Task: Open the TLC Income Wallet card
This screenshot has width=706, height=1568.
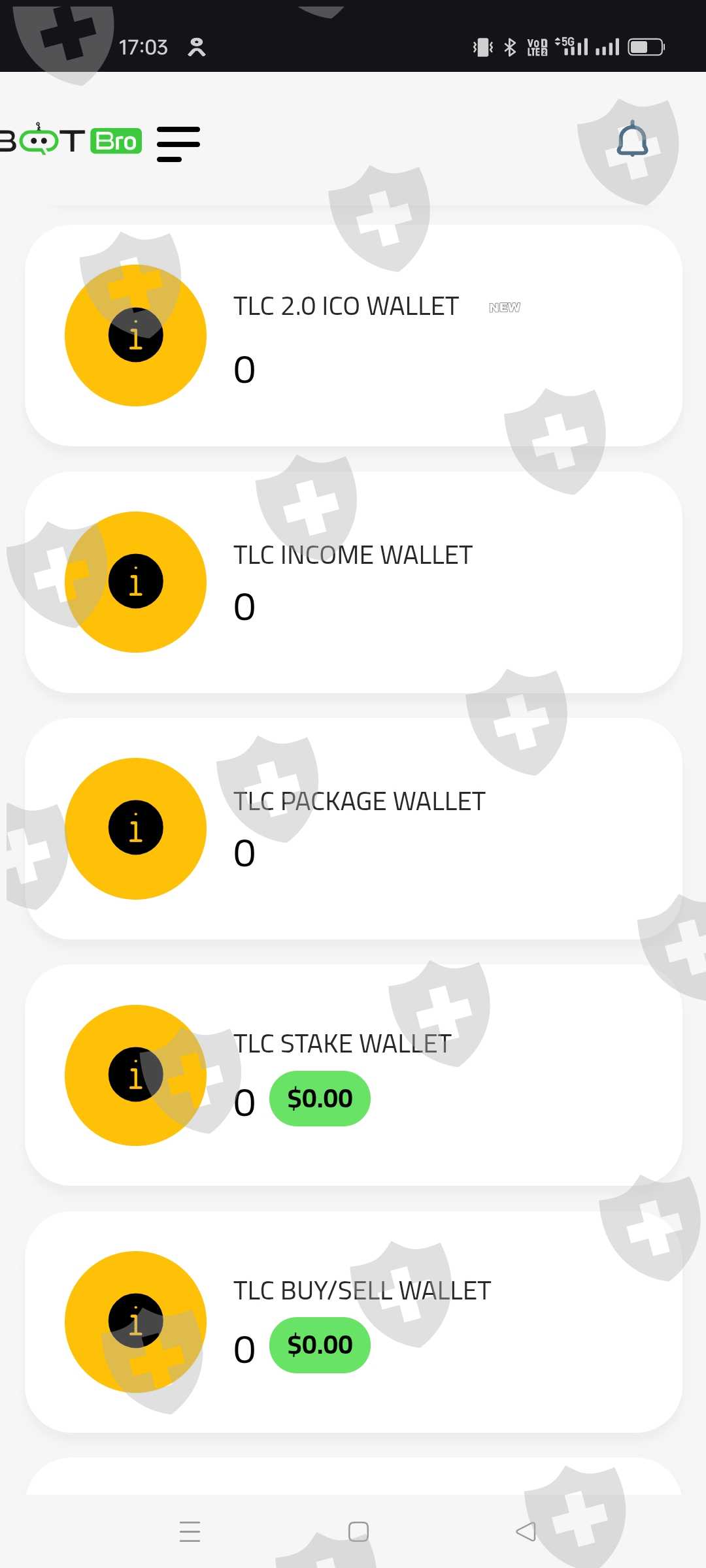Action: pos(354,582)
